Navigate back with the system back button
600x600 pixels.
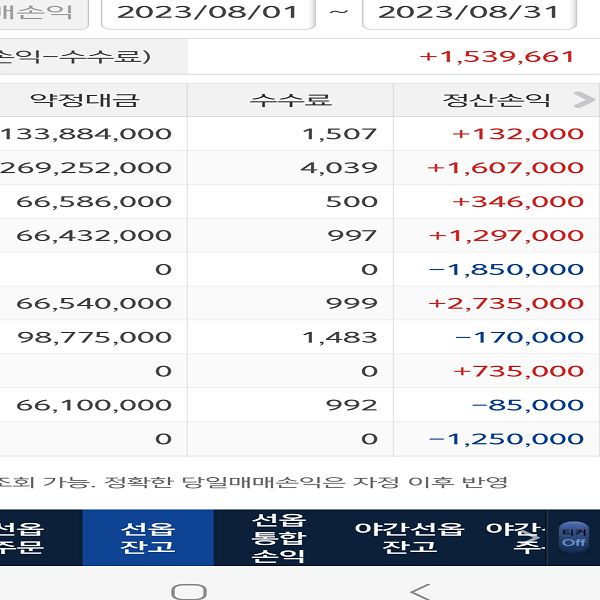click(420, 590)
